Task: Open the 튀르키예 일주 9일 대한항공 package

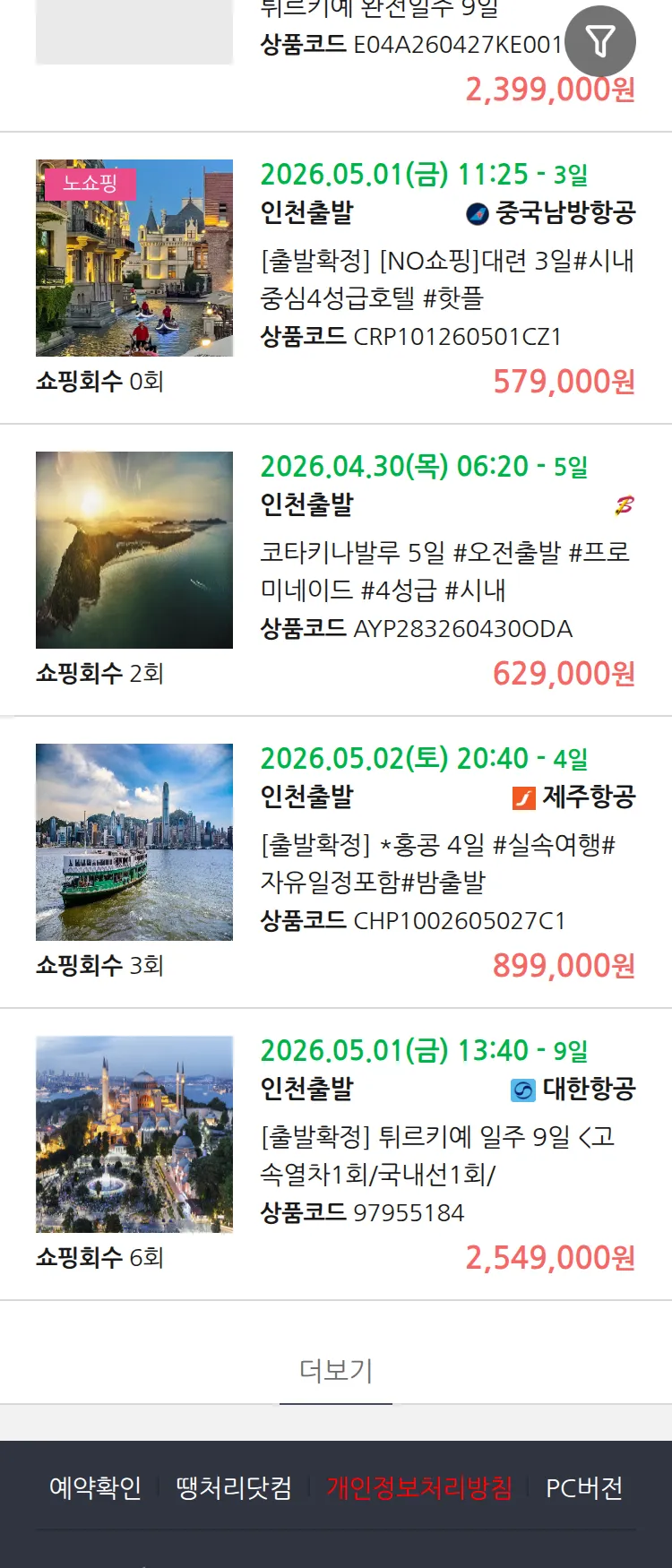Action: [x=437, y=1155]
